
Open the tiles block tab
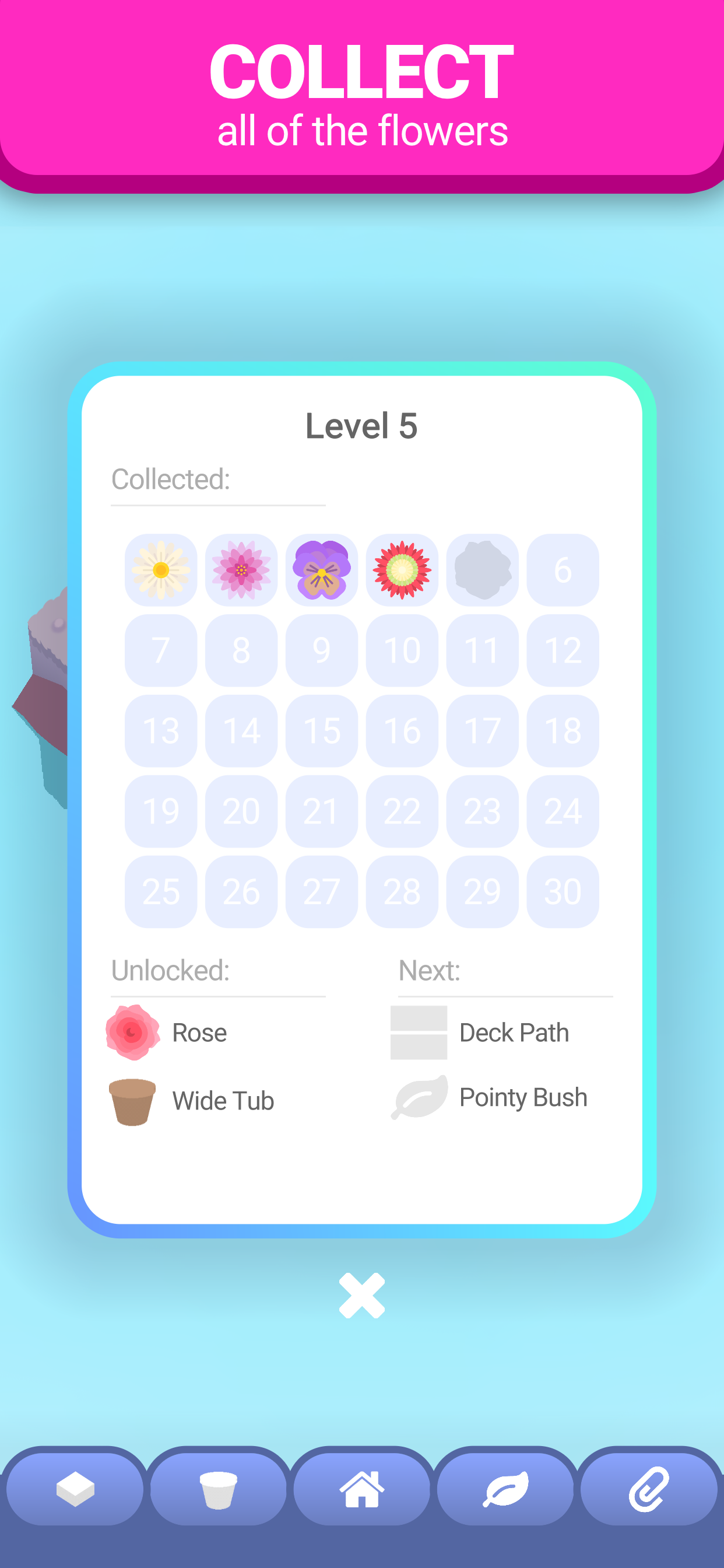click(75, 1488)
